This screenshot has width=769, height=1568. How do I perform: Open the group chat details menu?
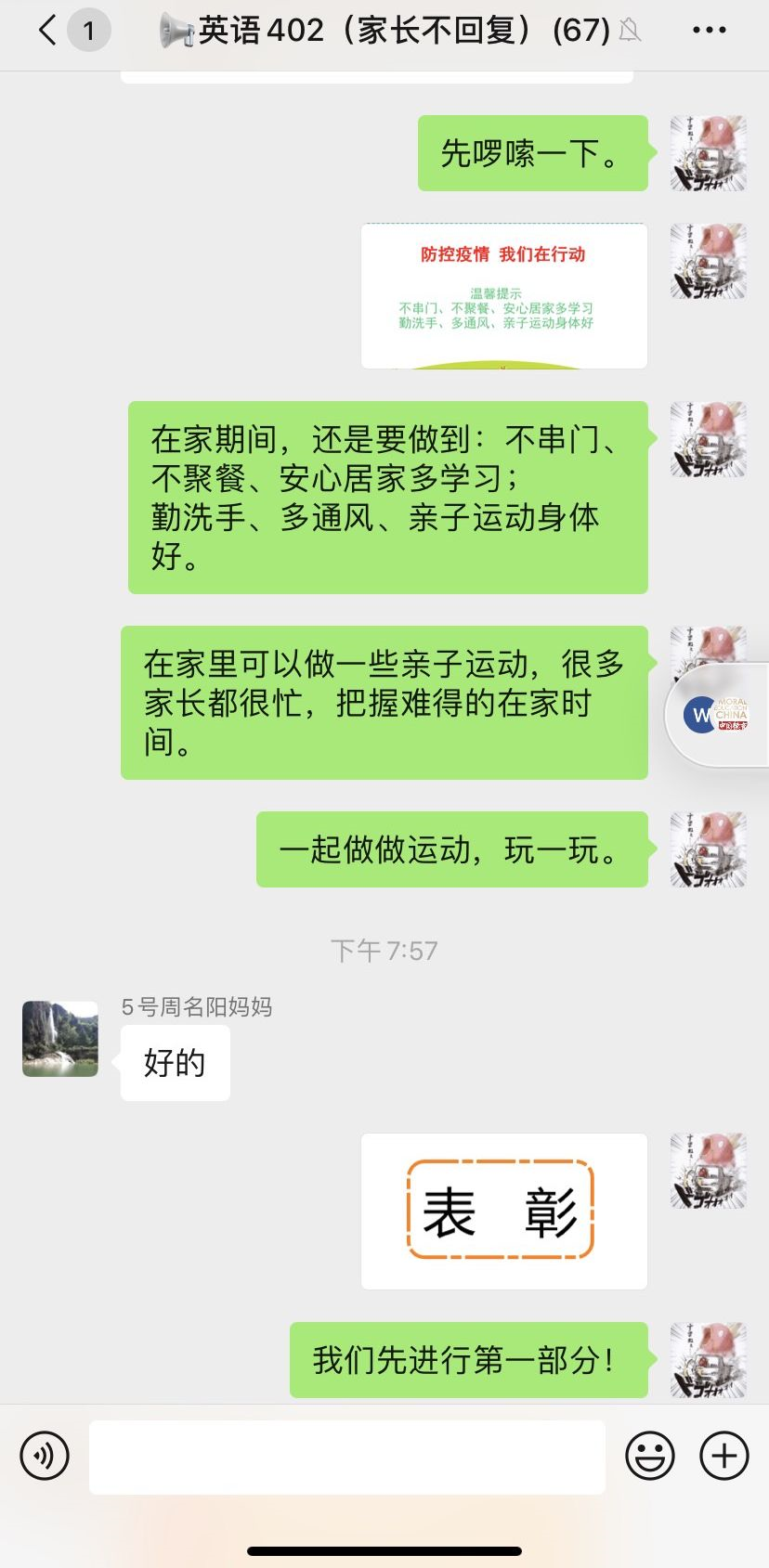pos(709,31)
